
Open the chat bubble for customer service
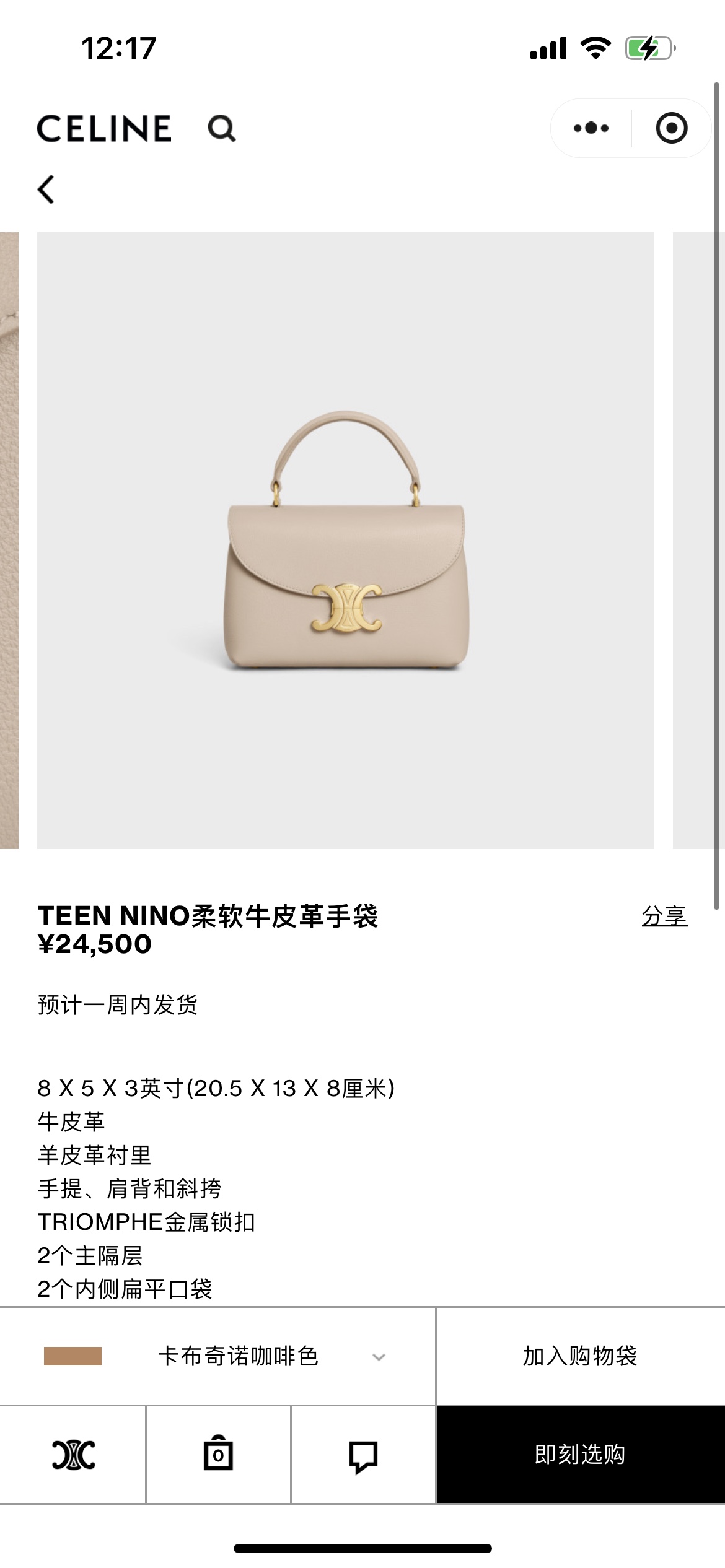pos(363,1456)
